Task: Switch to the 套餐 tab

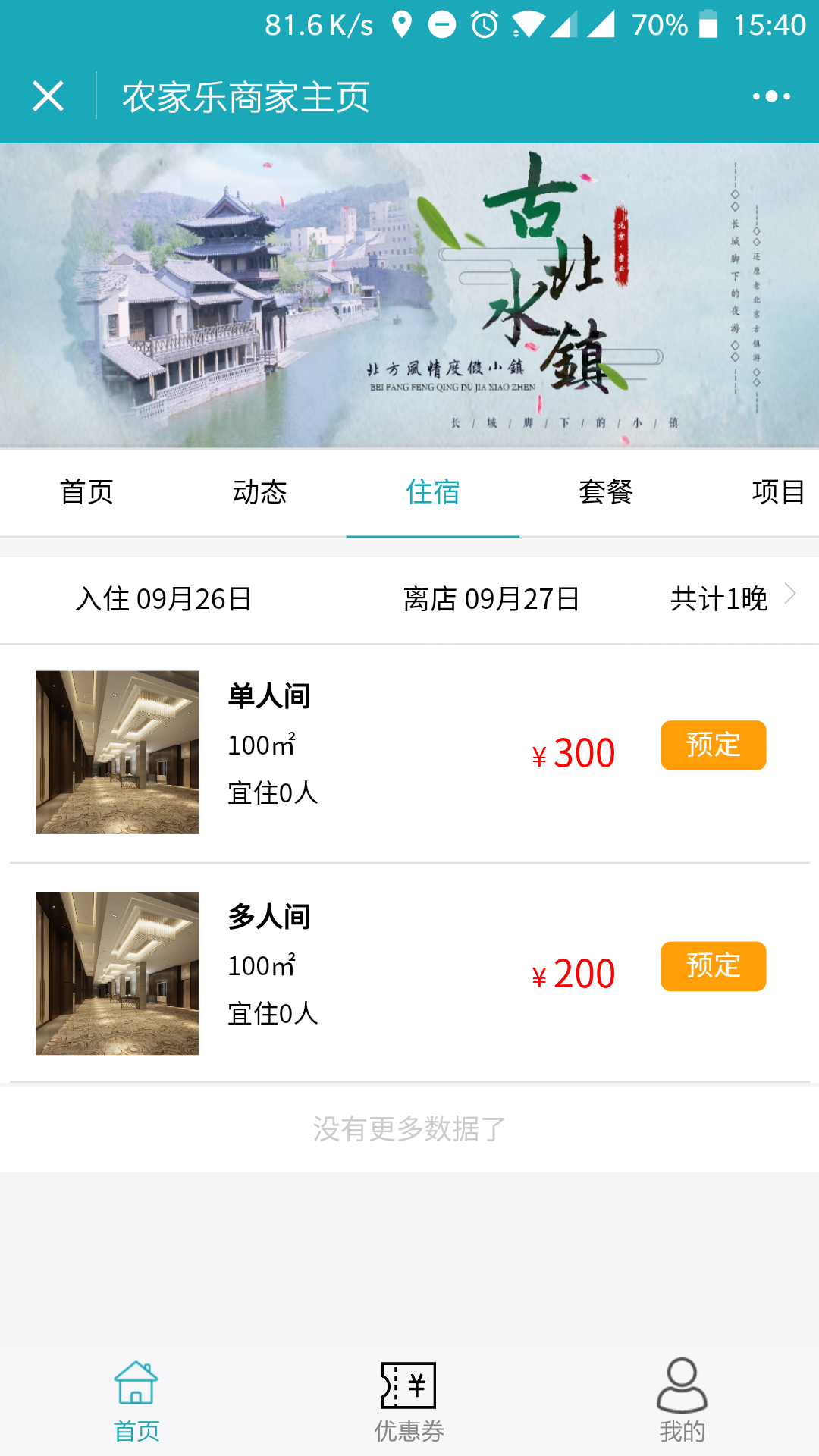Action: [605, 492]
